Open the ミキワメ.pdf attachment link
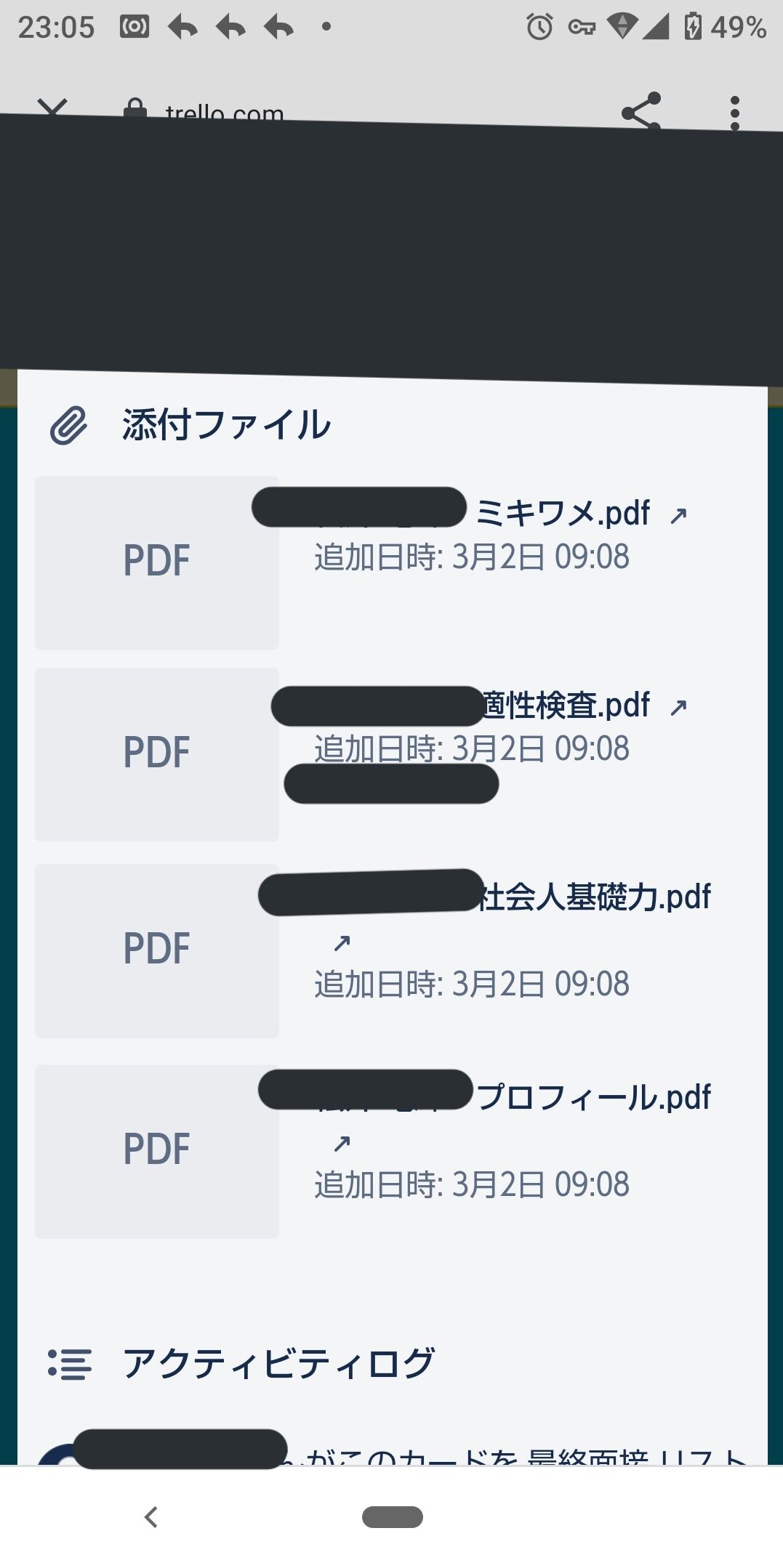The height and width of the screenshot is (1568, 783). pos(563,513)
